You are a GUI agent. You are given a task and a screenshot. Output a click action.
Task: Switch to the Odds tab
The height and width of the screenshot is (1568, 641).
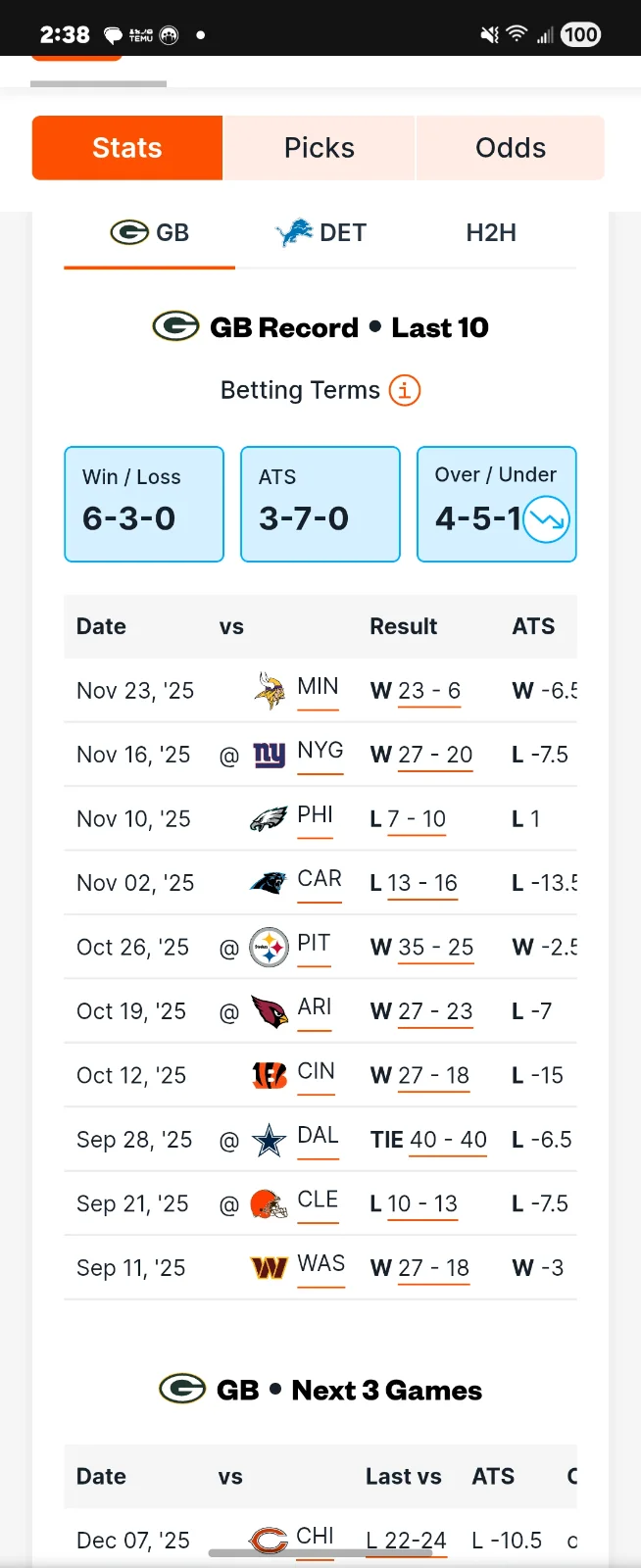coord(510,148)
